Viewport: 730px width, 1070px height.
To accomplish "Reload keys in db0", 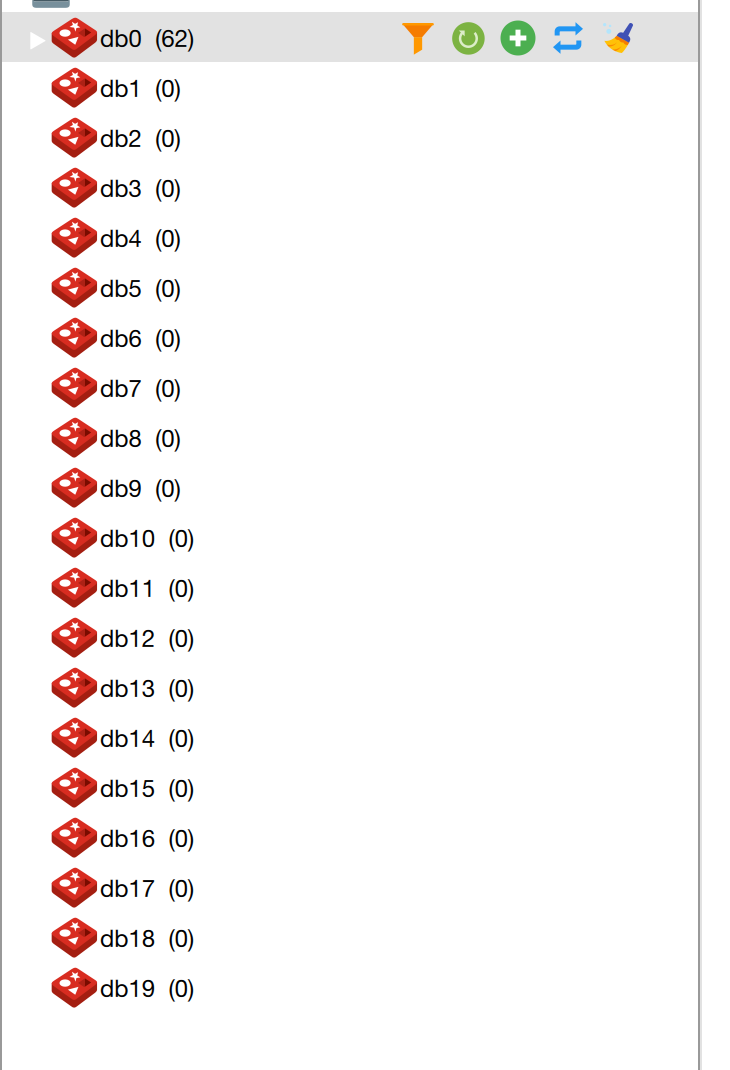I will [x=467, y=39].
